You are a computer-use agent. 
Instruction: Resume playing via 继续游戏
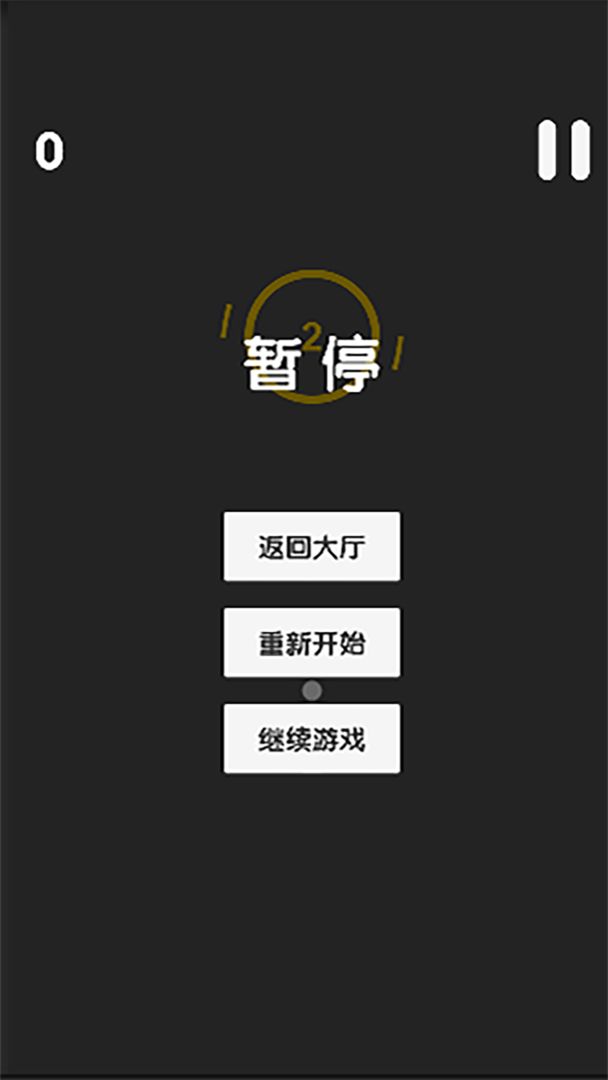point(312,739)
